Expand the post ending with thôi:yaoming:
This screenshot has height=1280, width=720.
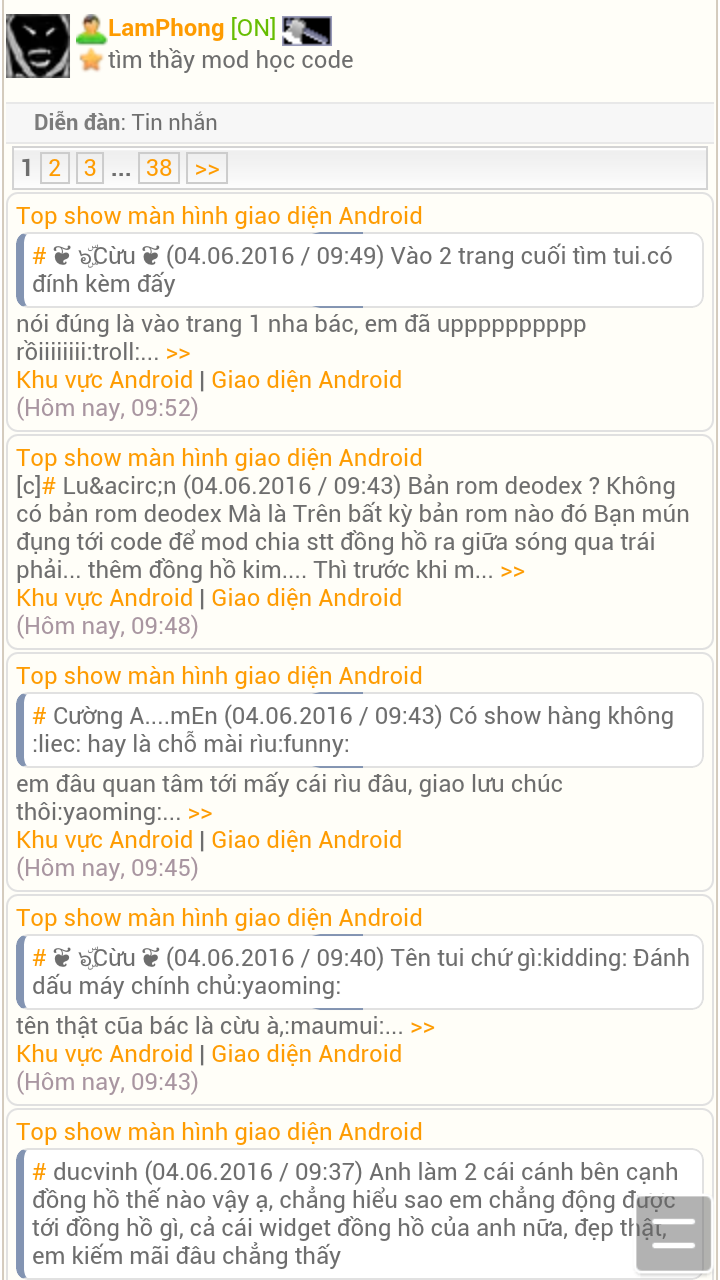click(x=200, y=813)
